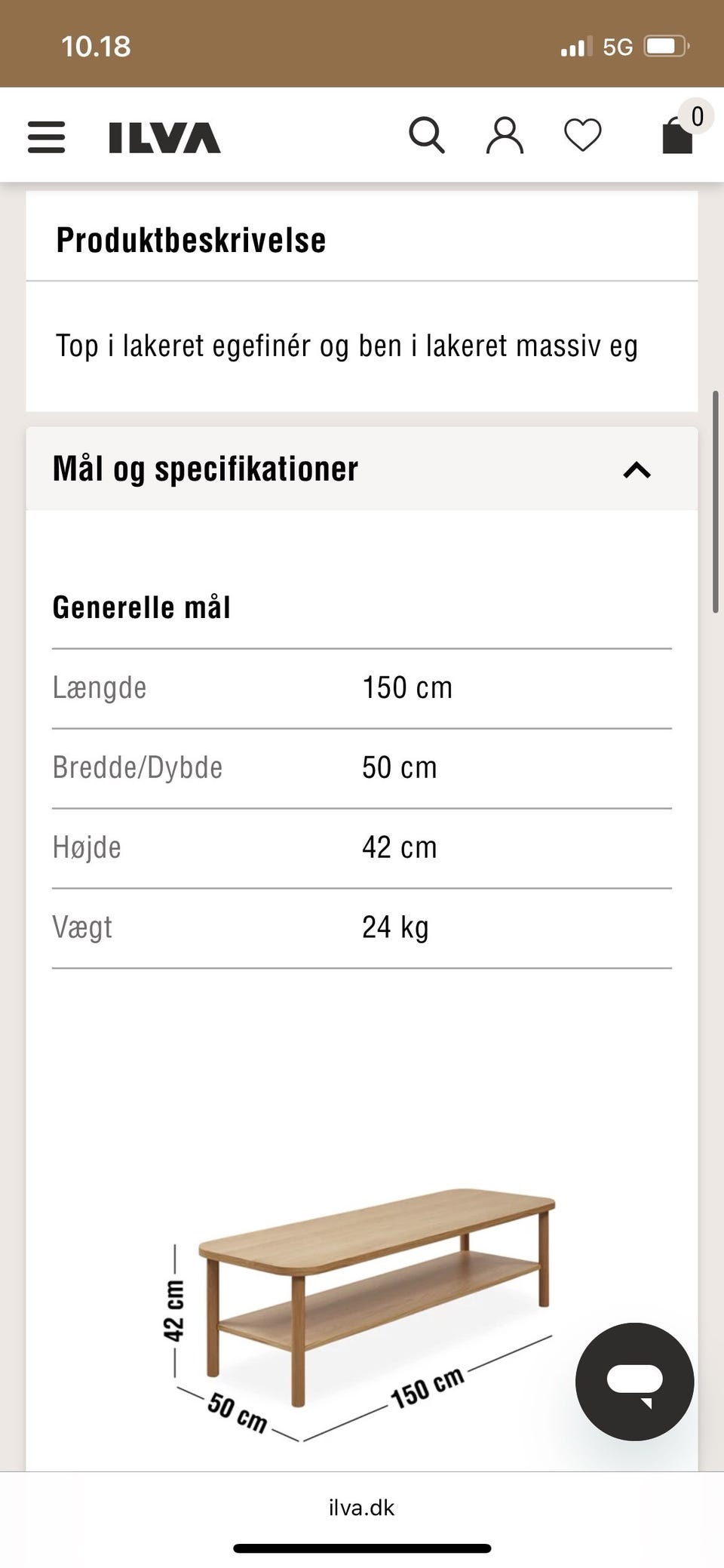Visit the ilva.dk link
The image size is (724, 1568).
click(x=362, y=1508)
